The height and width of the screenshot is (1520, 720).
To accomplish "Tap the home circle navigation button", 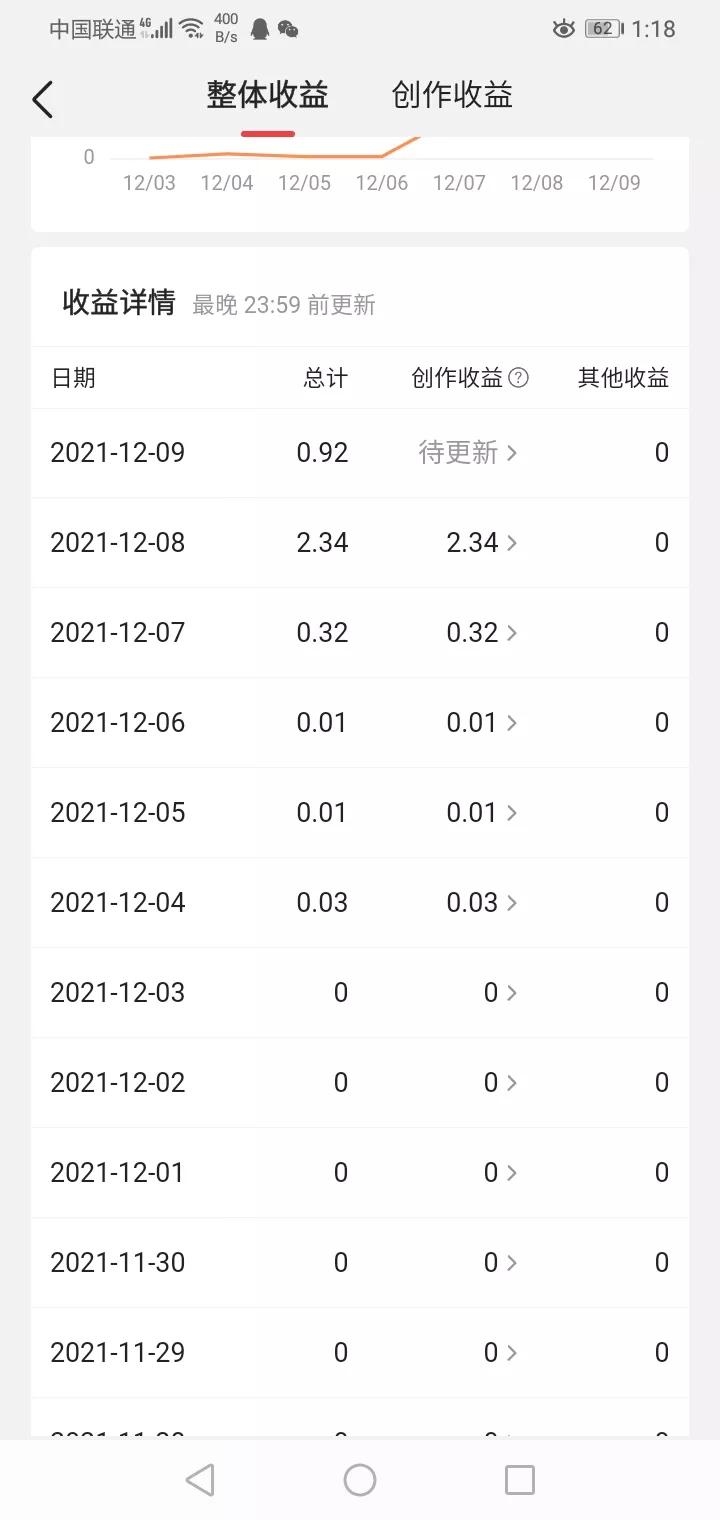I will pyautogui.click(x=359, y=1479).
